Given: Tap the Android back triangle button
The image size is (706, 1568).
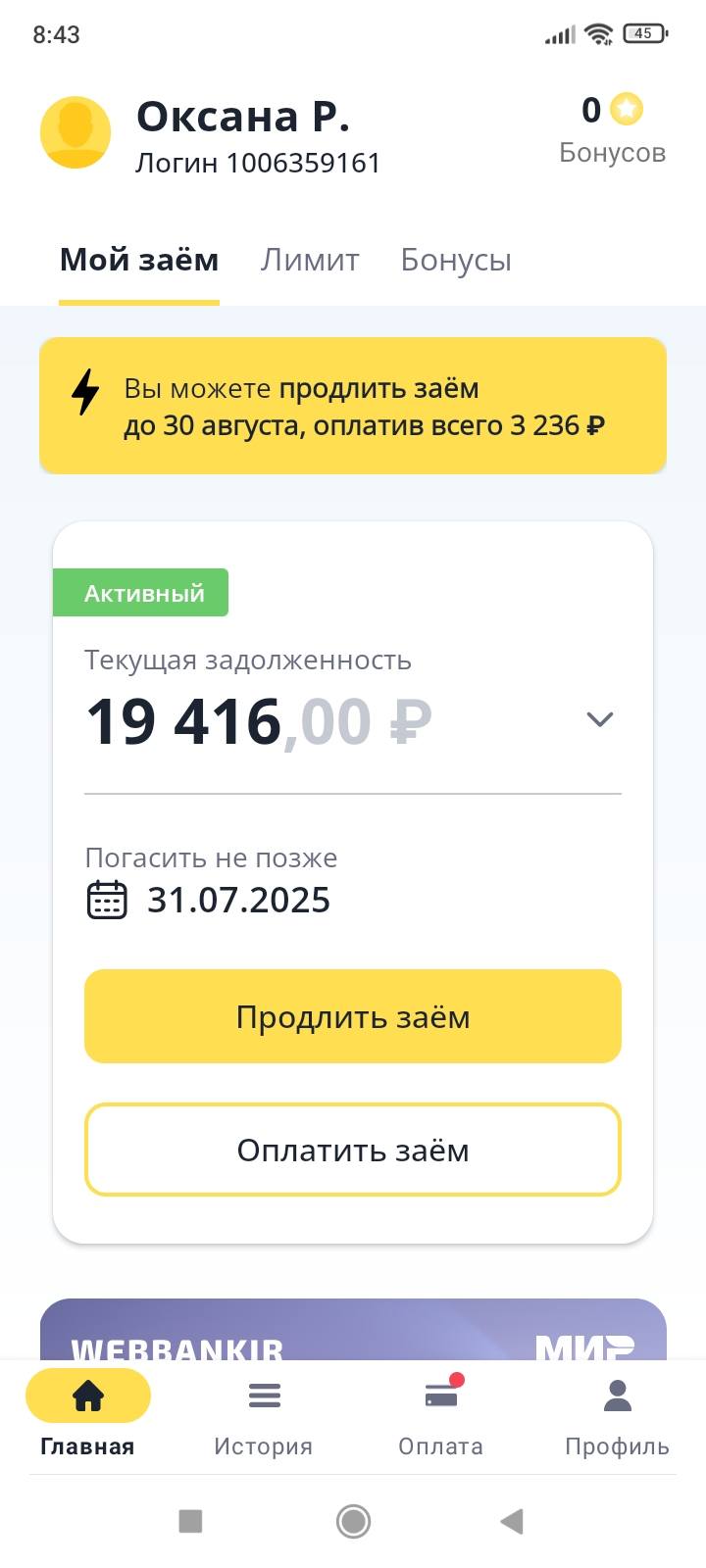Looking at the screenshot, I should 509,1521.
